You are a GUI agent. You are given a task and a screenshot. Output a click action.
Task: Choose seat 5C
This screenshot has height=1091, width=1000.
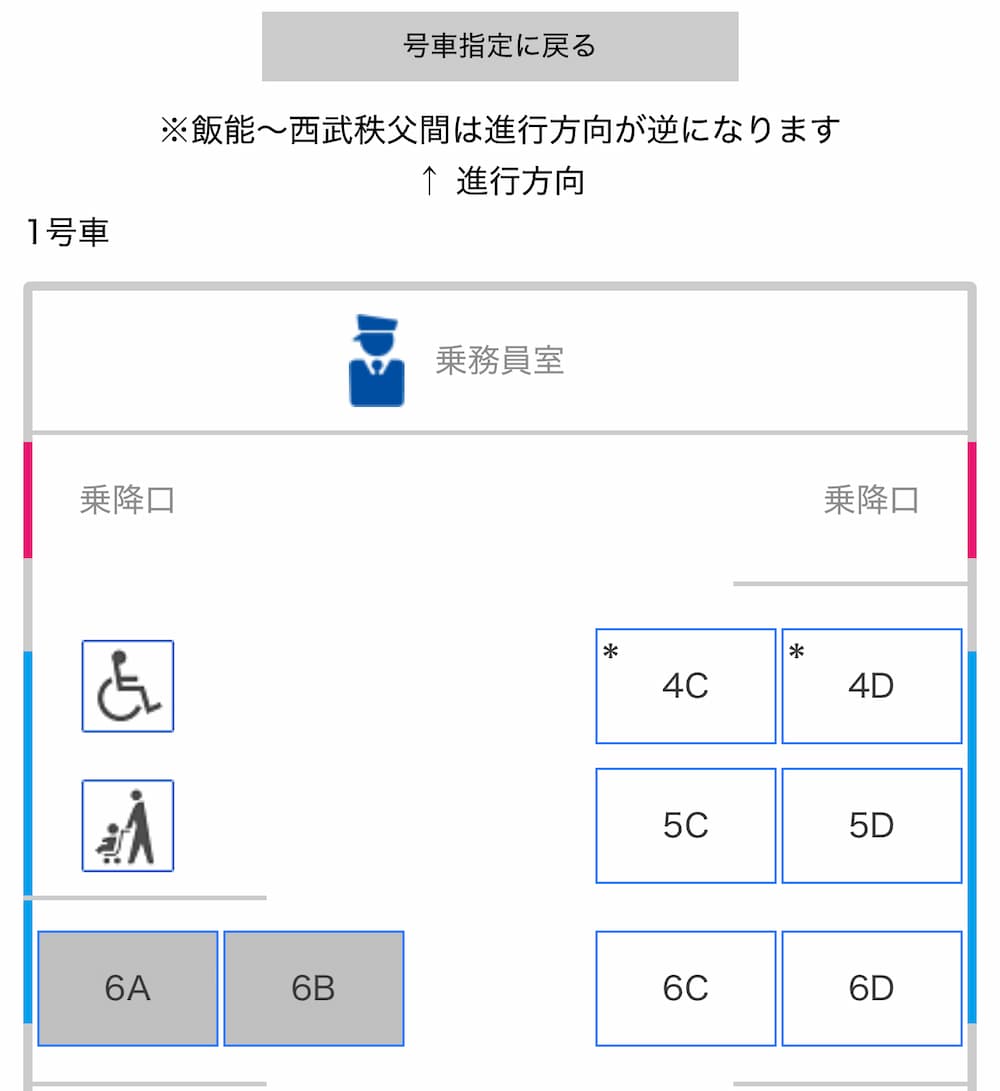pos(686,826)
